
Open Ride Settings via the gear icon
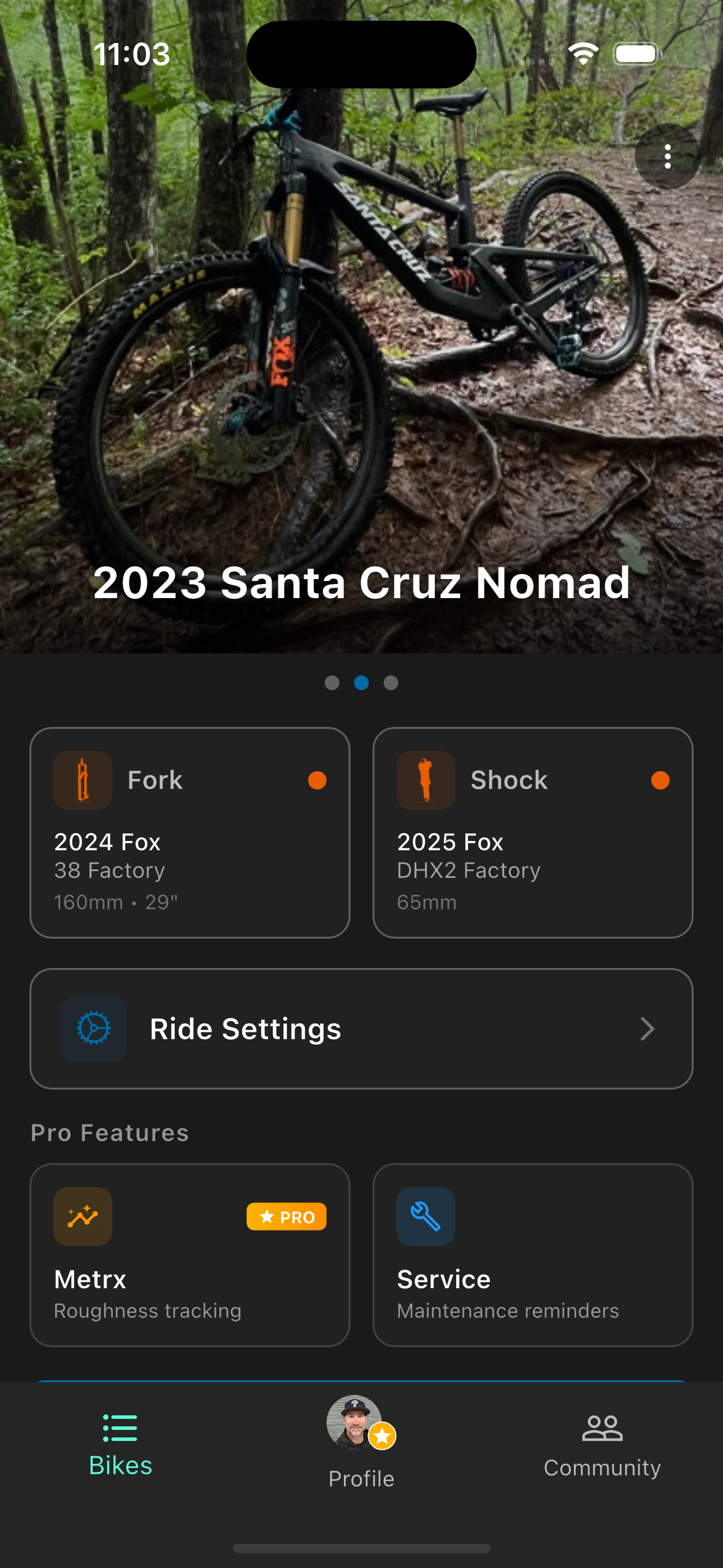93,1029
